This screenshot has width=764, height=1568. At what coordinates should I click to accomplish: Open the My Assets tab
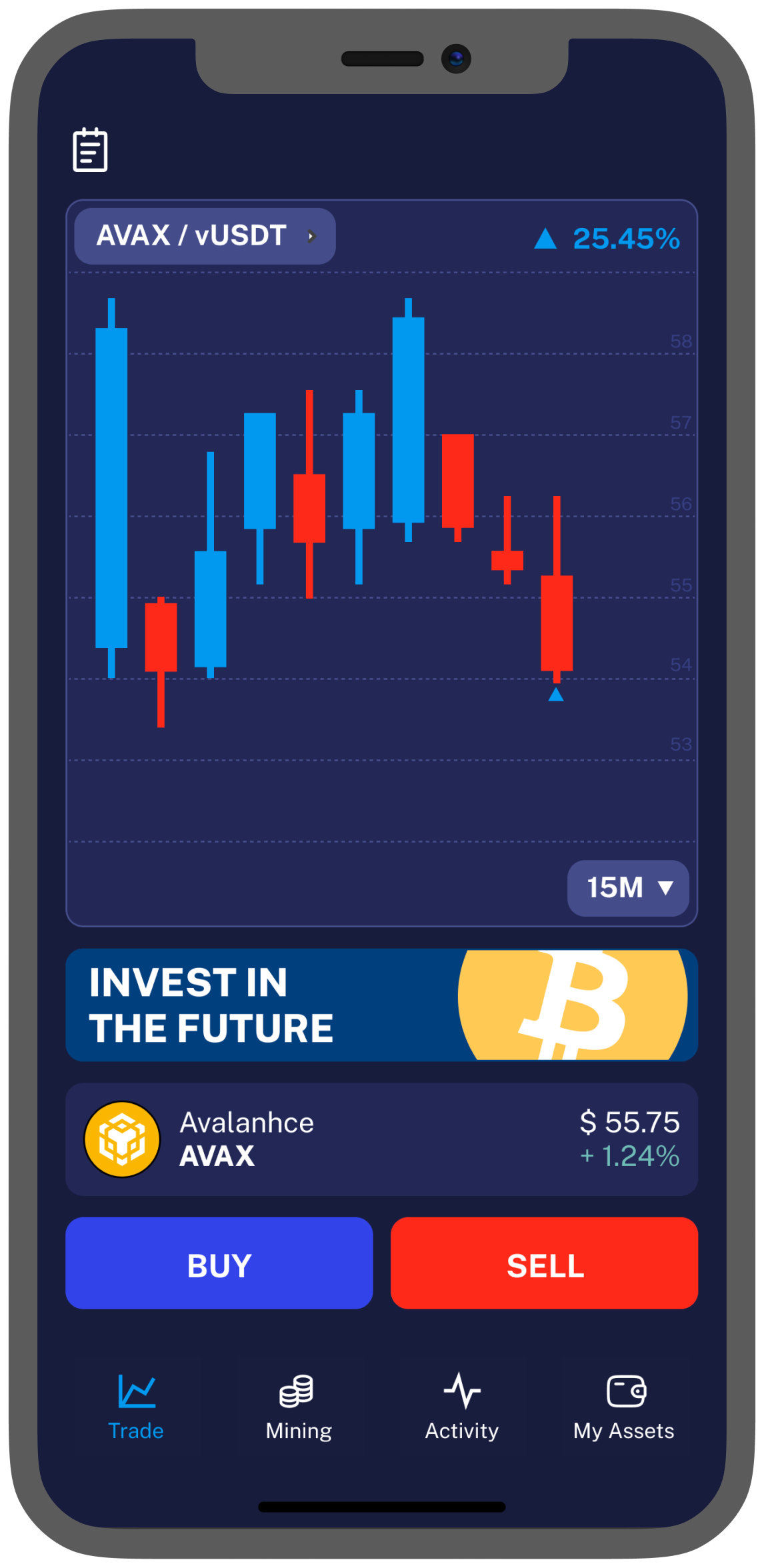pyautogui.click(x=624, y=1407)
